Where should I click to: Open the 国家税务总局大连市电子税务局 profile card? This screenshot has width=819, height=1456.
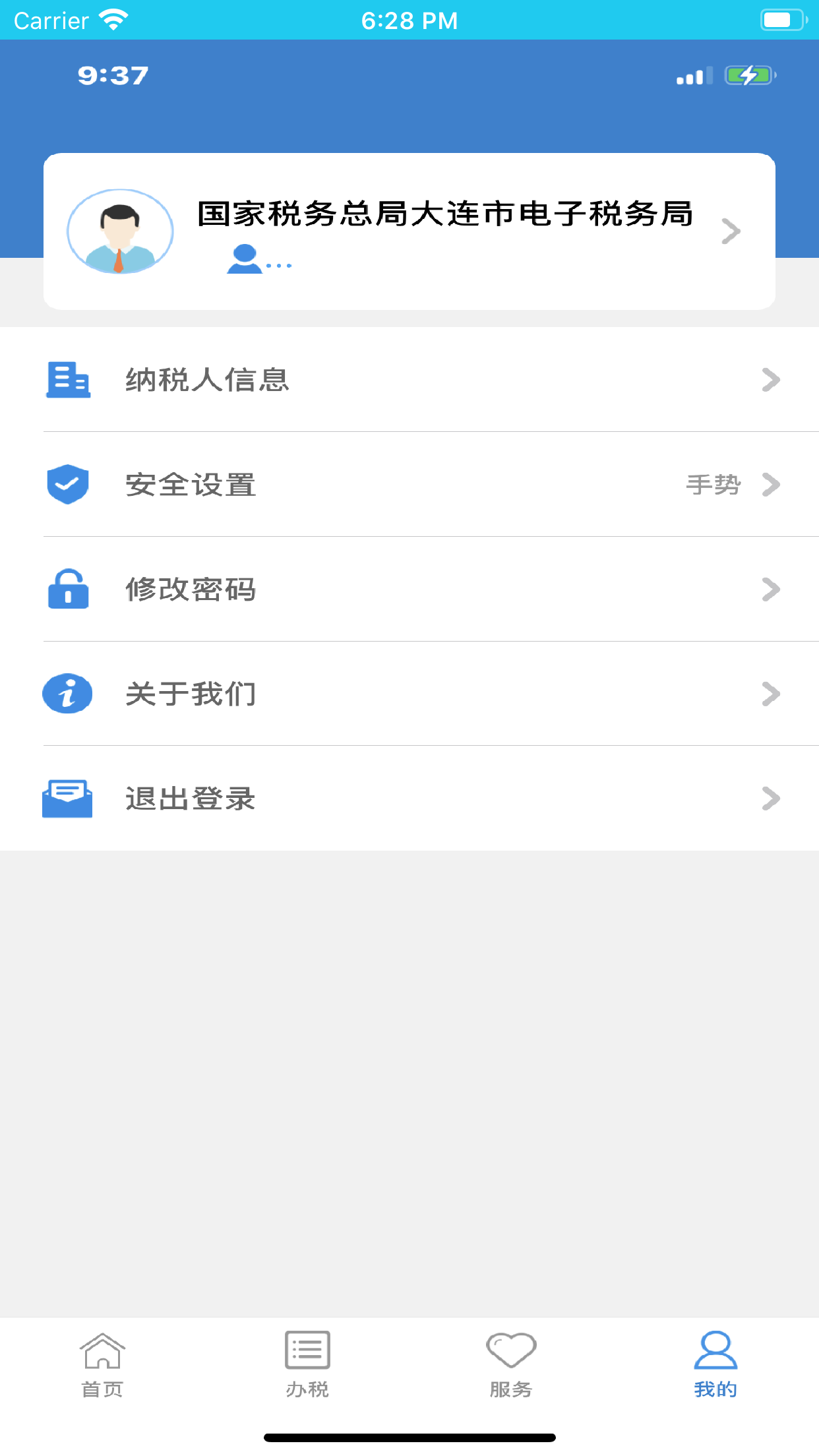[409, 231]
